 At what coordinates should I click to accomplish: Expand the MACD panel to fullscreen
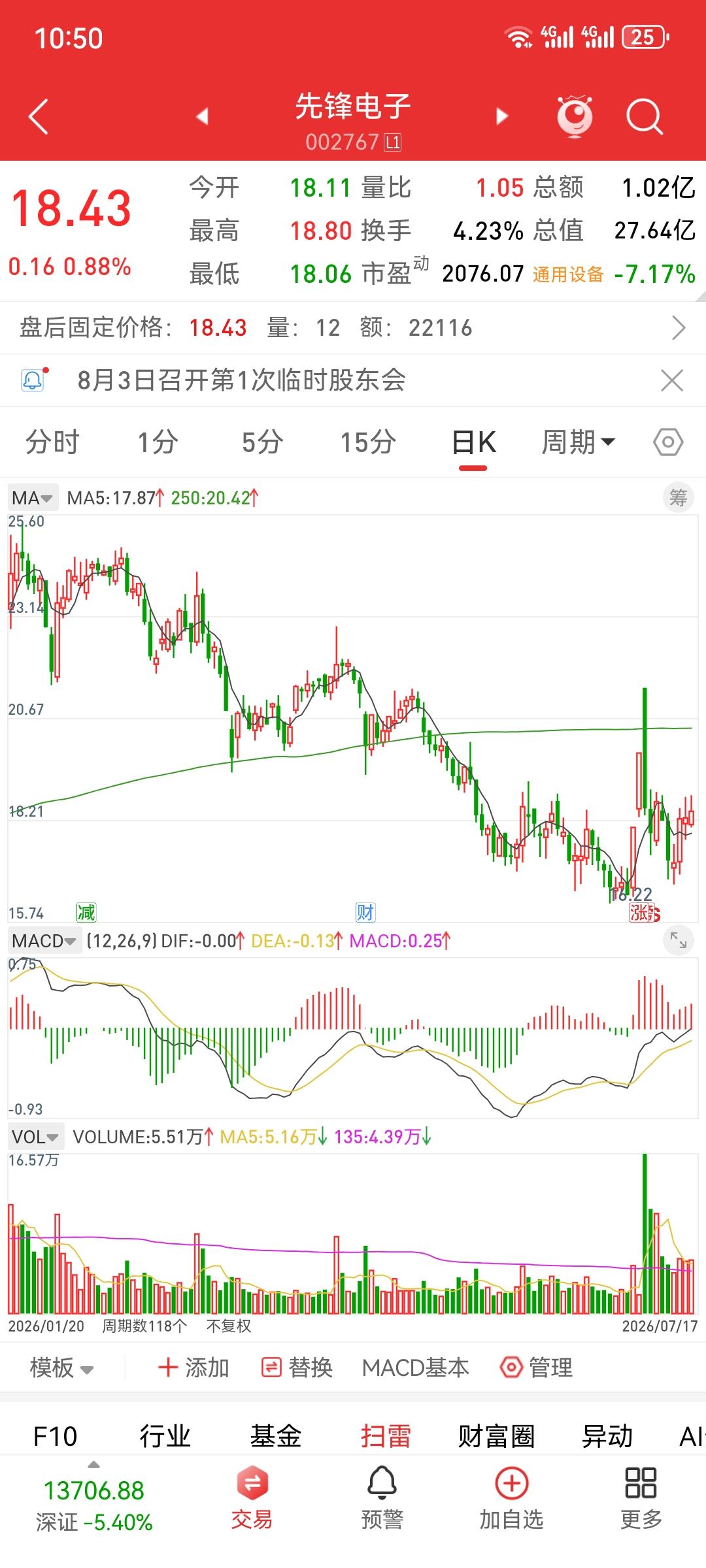point(678,940)
